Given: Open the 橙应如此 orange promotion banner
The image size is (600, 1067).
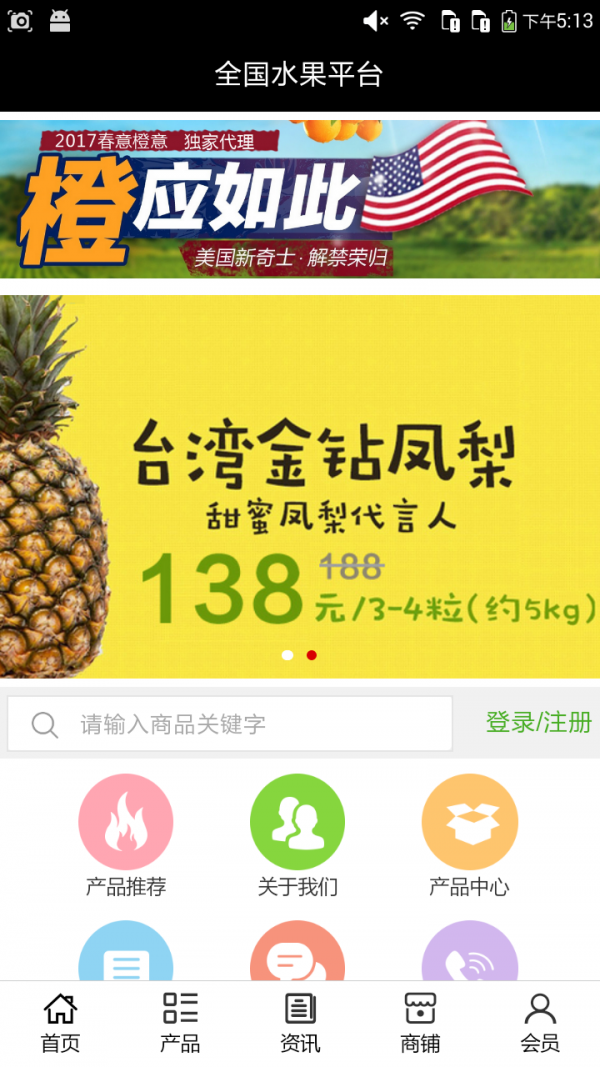Looking at the screenshot, I should (300, 198).
